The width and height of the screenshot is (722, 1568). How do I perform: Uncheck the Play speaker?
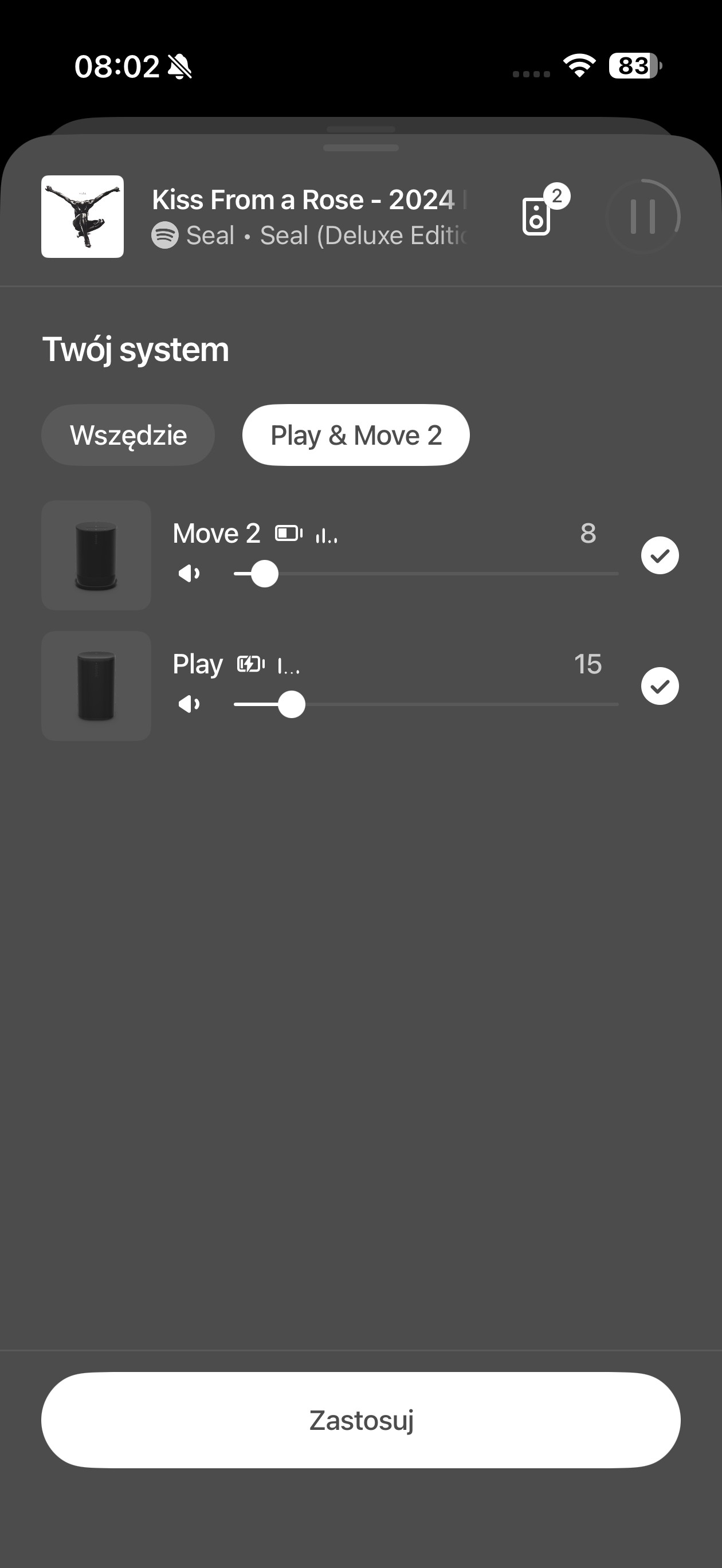point(660,686)
